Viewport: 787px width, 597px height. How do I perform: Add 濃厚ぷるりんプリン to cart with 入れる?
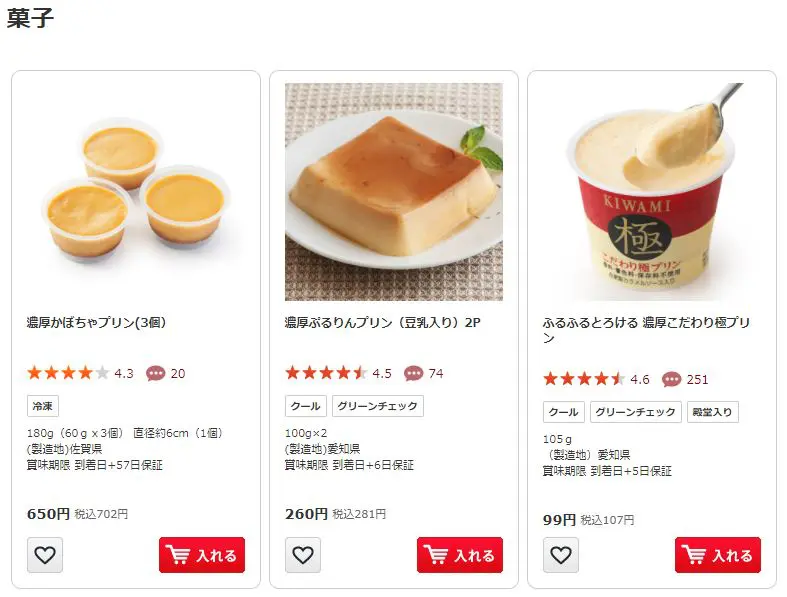pyautogui.click(x=460, y=555)
